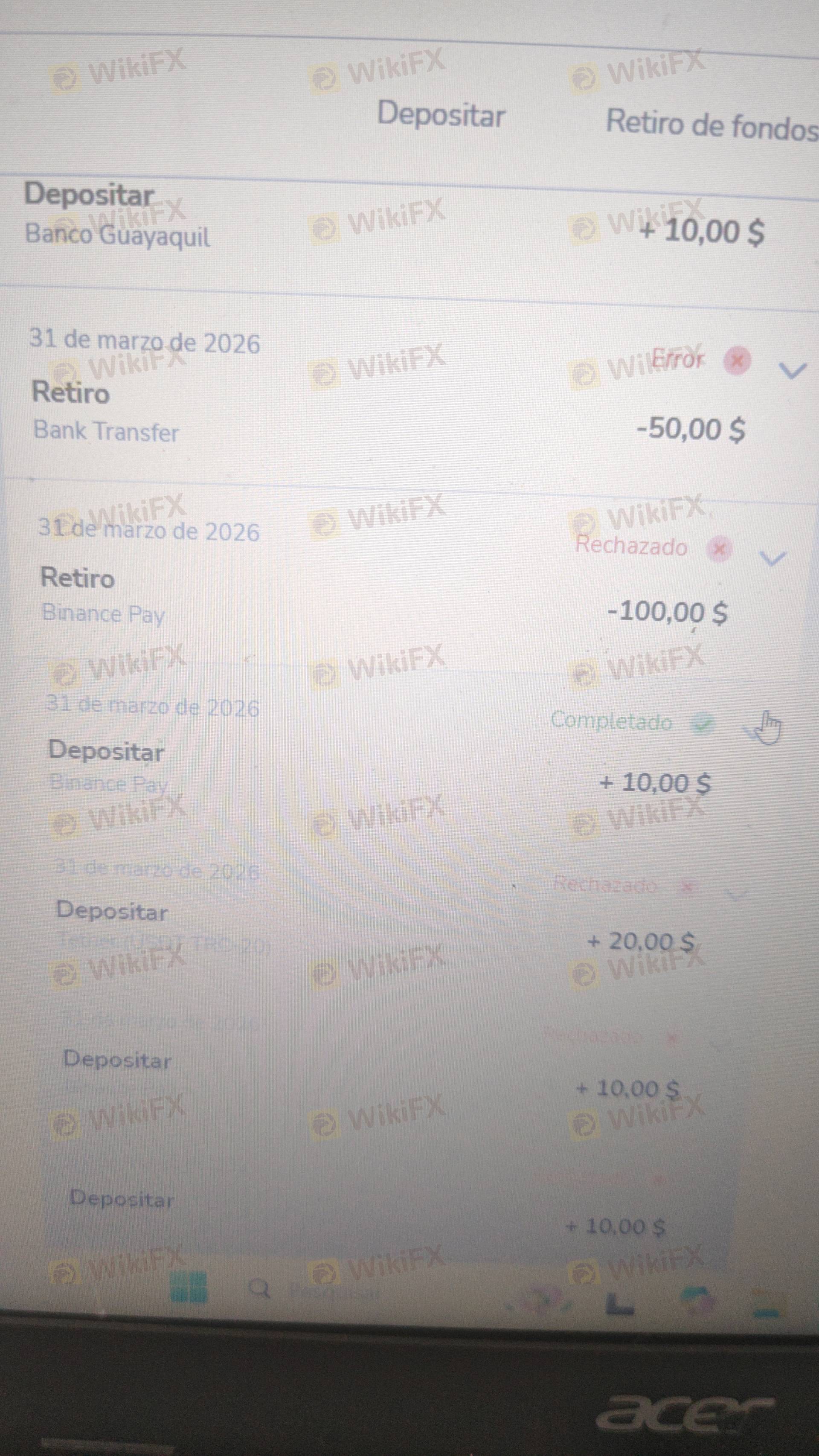Expand the rejected Binance Pay -100,00 $ withdrawal
This screenshot has width=819, height=1456.
pos(773,558)
